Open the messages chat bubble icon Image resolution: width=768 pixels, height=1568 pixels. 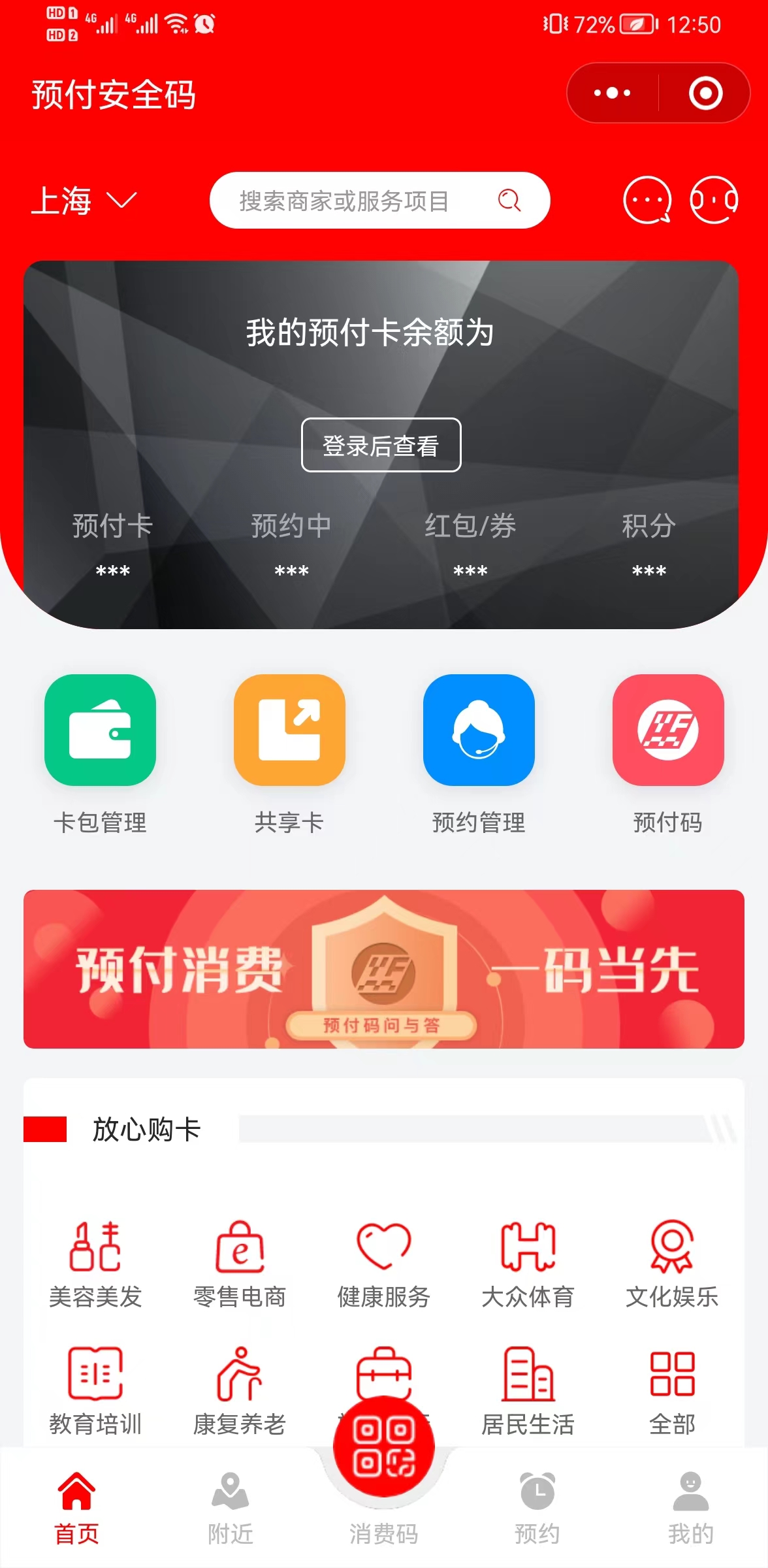pyautogui.click(x=647, y=201)
